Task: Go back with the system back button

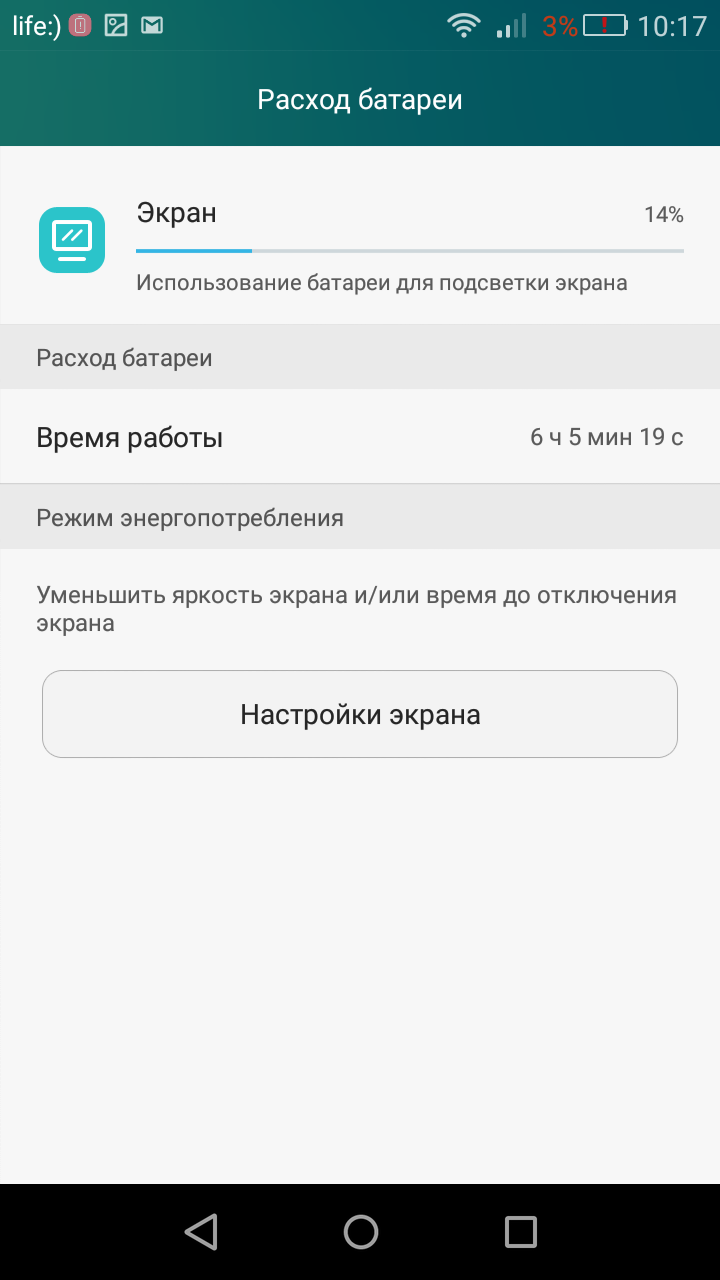Action: [201, 1232]
